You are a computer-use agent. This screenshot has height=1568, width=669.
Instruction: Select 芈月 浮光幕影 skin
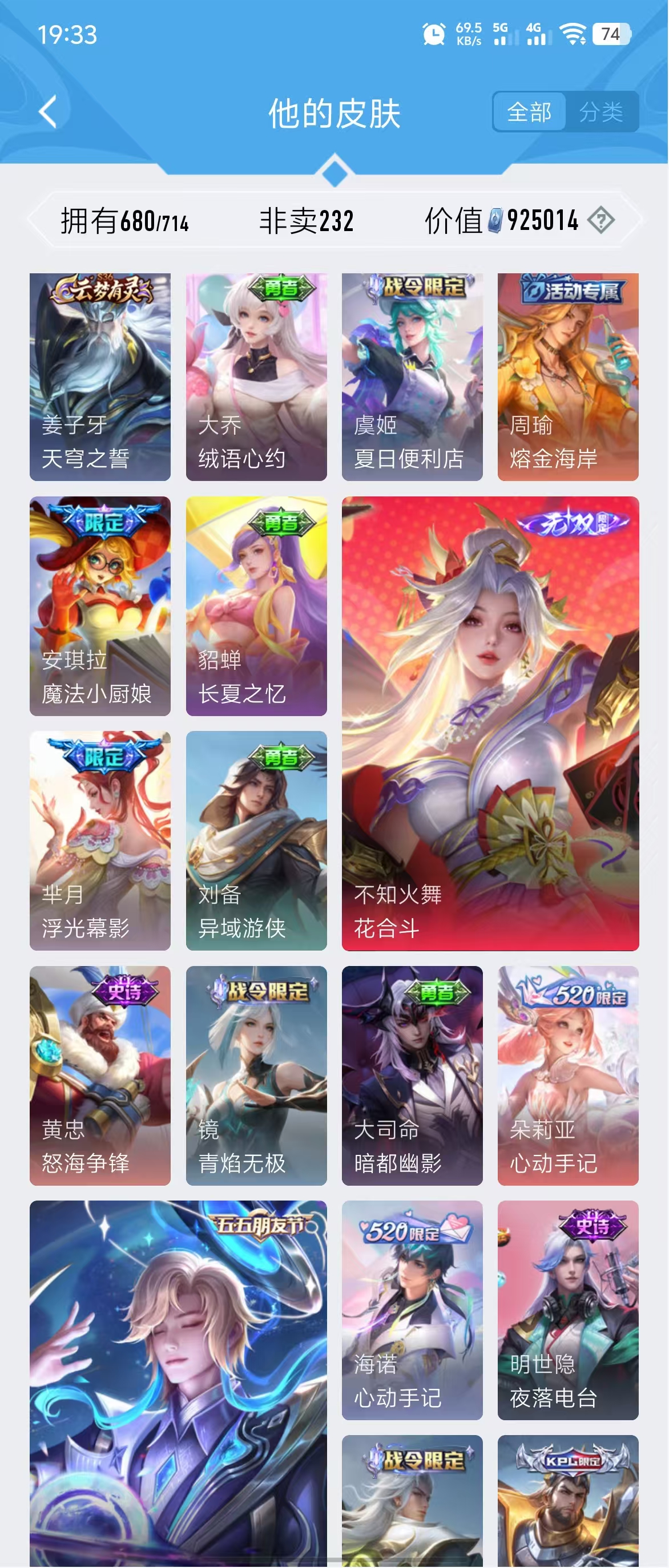click(100, 840)
